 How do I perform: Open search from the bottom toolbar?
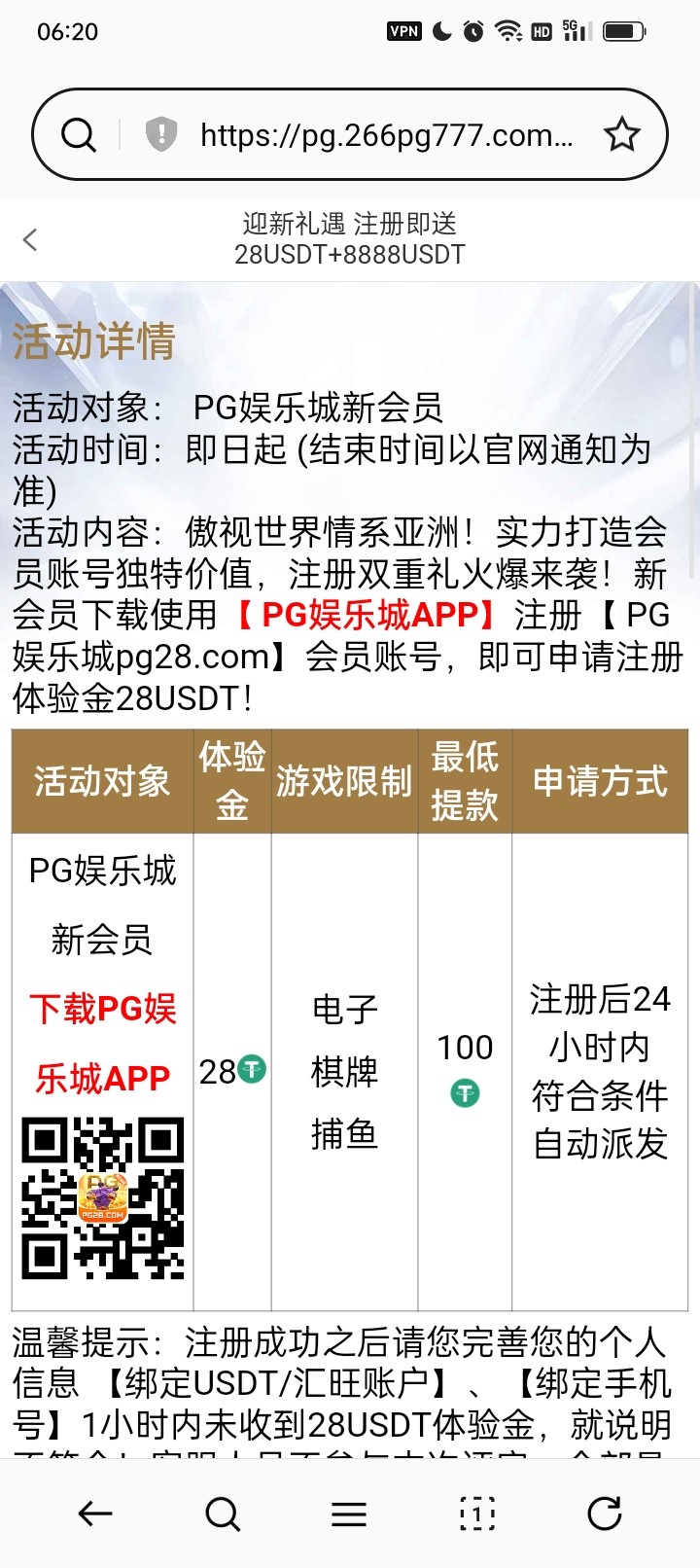coord(223,1514)
